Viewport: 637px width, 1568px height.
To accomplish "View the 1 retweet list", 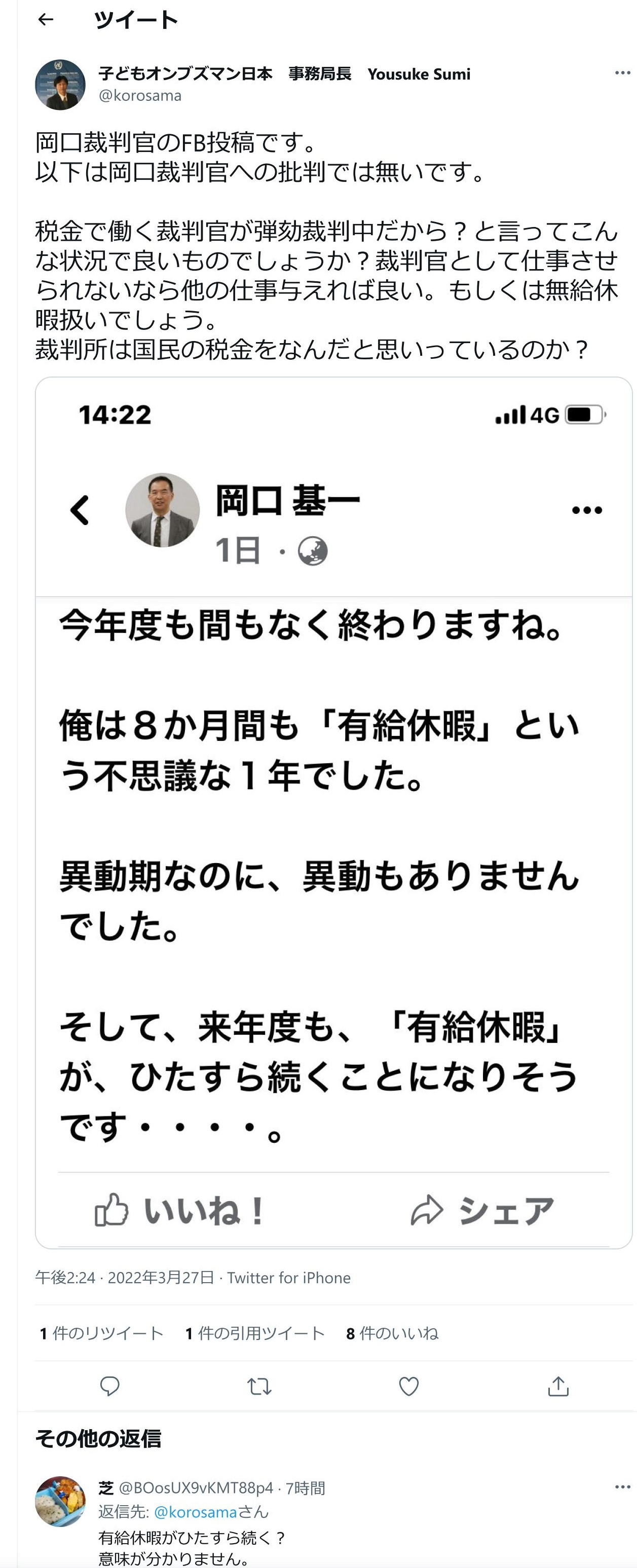I will pyautogui.click(x=101, y=1333).
